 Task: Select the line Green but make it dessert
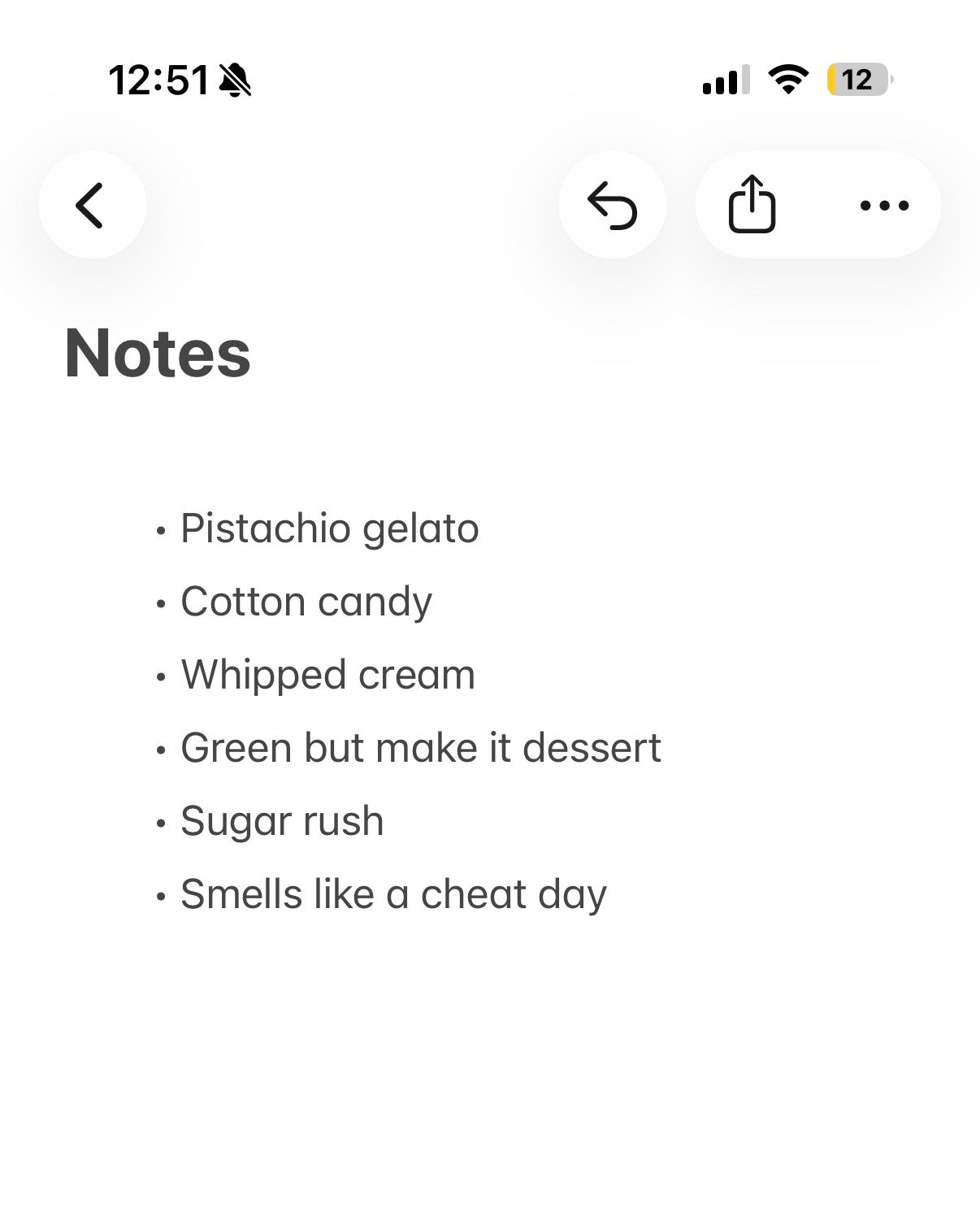click(421, 747)
